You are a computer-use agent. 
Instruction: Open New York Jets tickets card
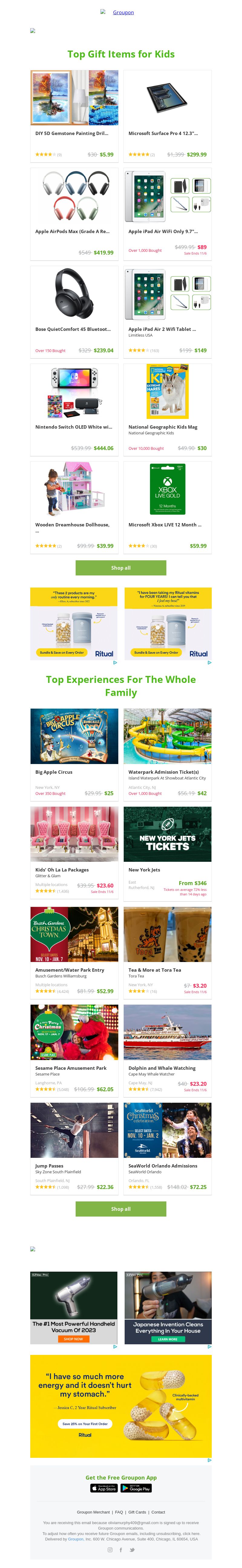click(167, 852)
